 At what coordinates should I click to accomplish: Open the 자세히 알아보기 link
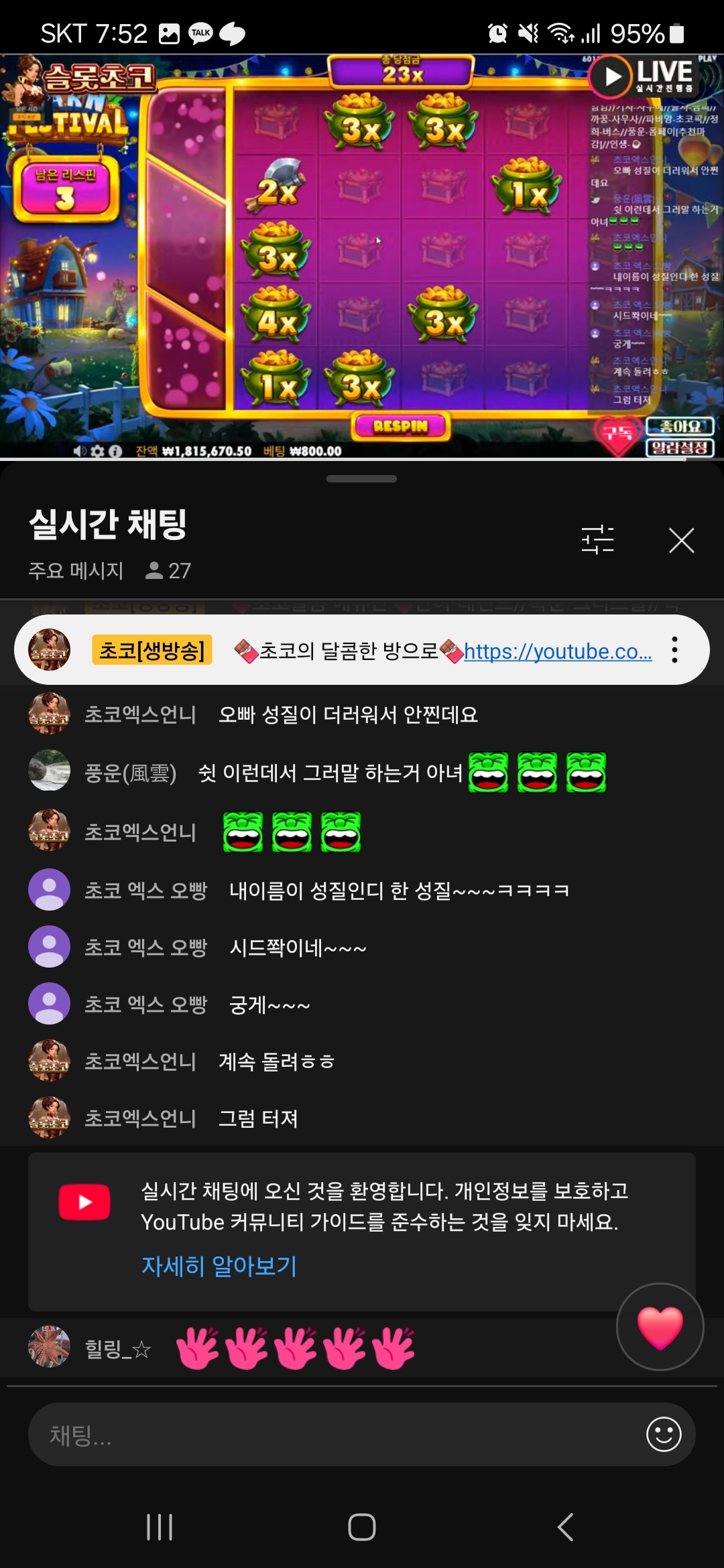tap(219, 1266)
